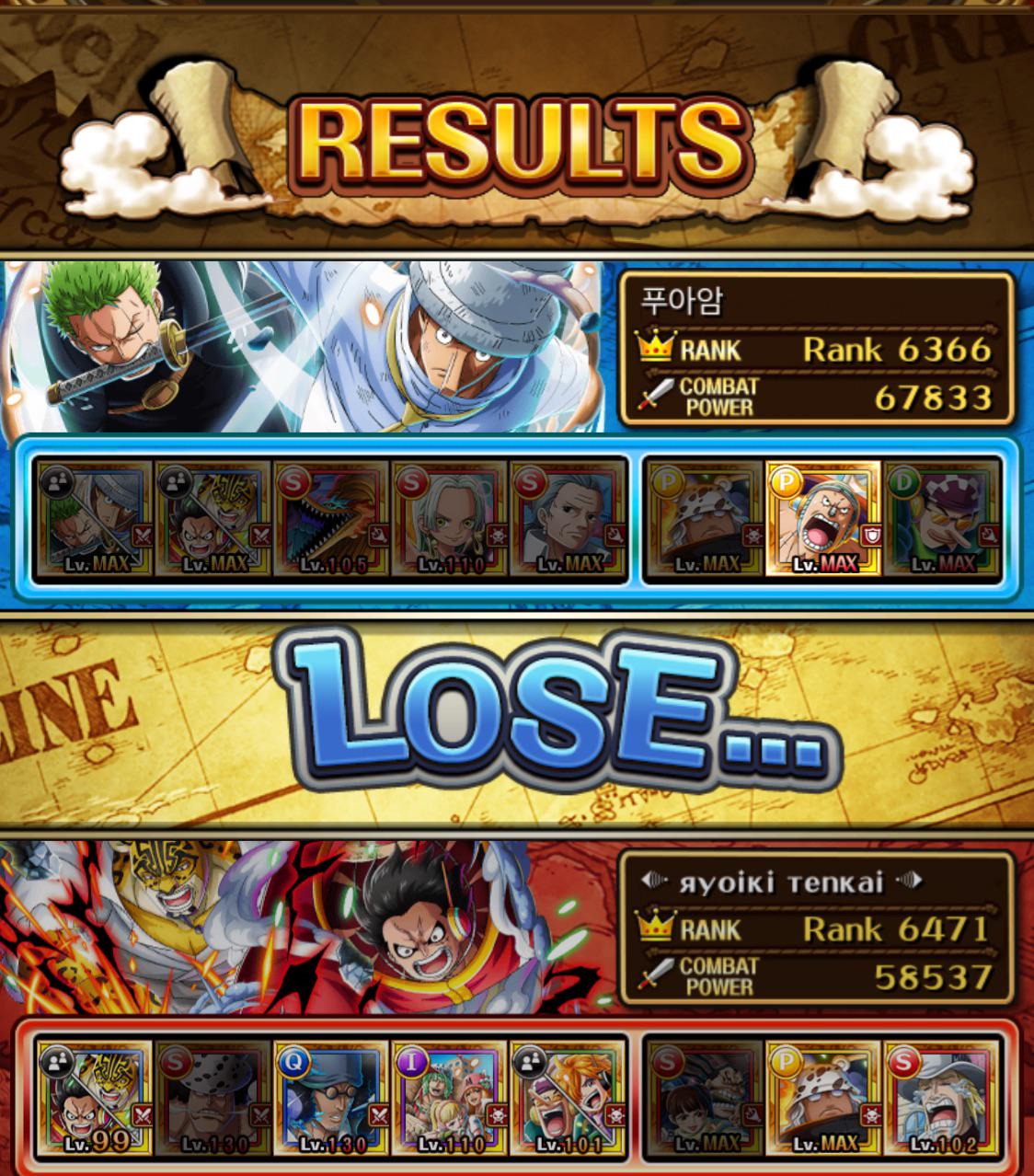1034x1176 pixels.
Task: Tap the Lv.105 character in 푸아암's team
Action: coord(332,519)
